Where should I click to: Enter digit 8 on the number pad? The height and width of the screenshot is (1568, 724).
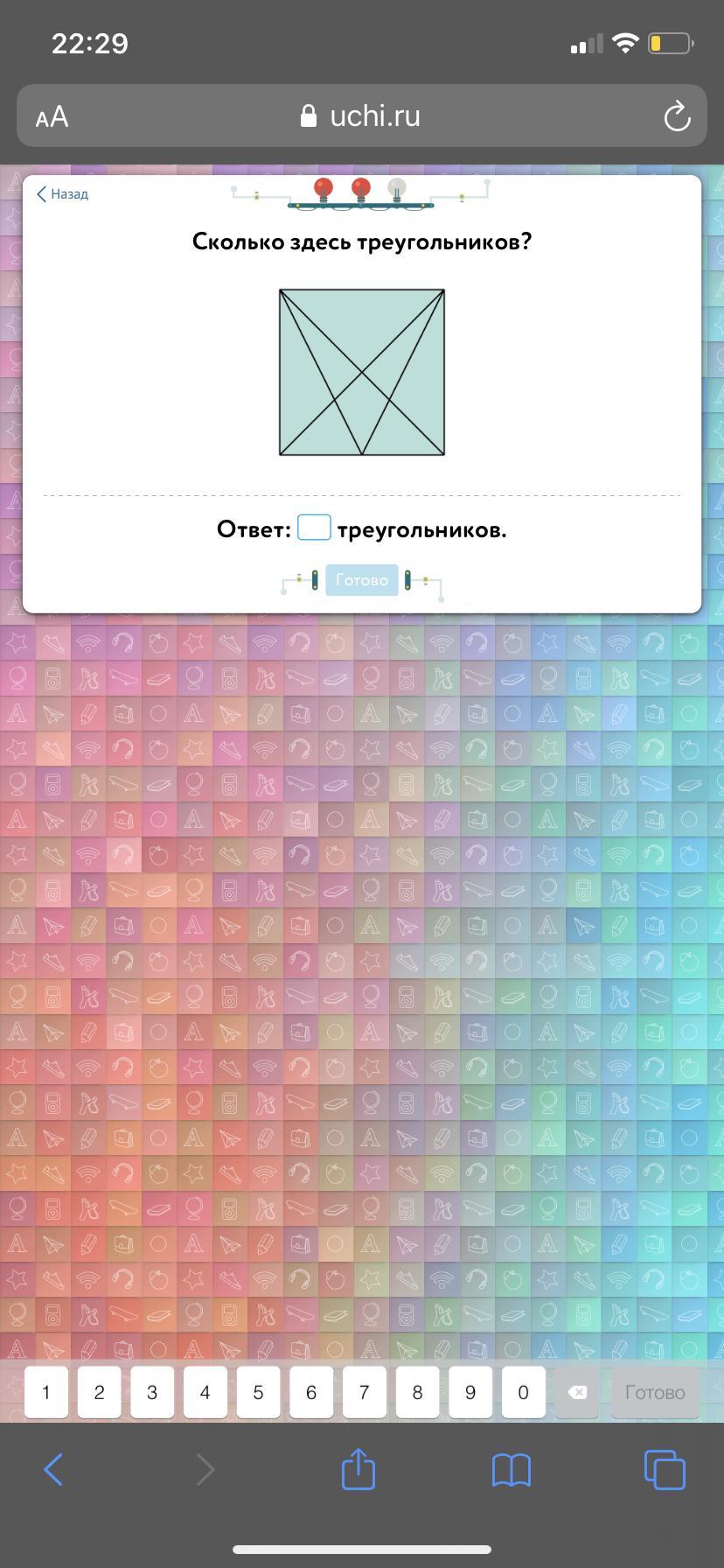[417, 1392]
